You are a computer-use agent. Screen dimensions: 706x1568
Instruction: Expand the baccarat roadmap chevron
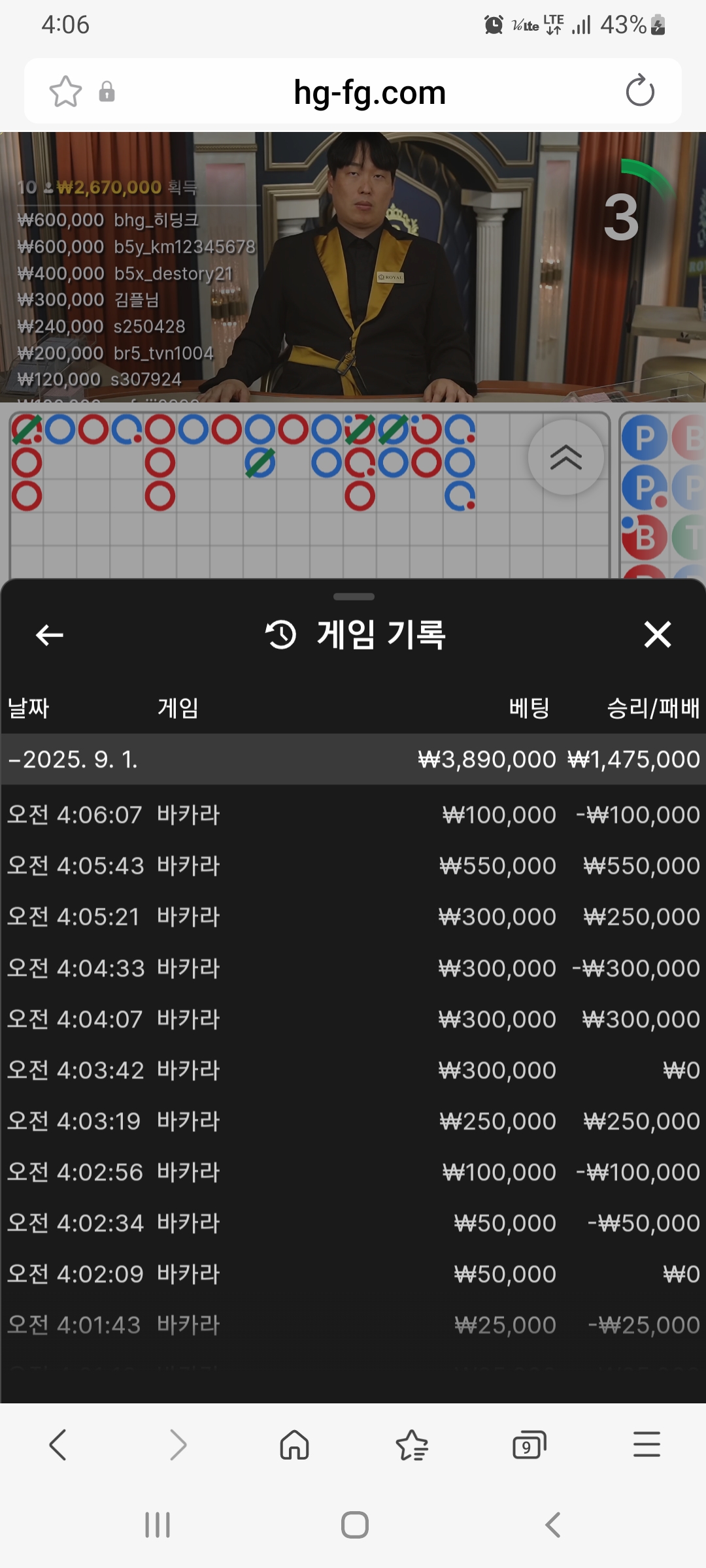coord(566,457)
